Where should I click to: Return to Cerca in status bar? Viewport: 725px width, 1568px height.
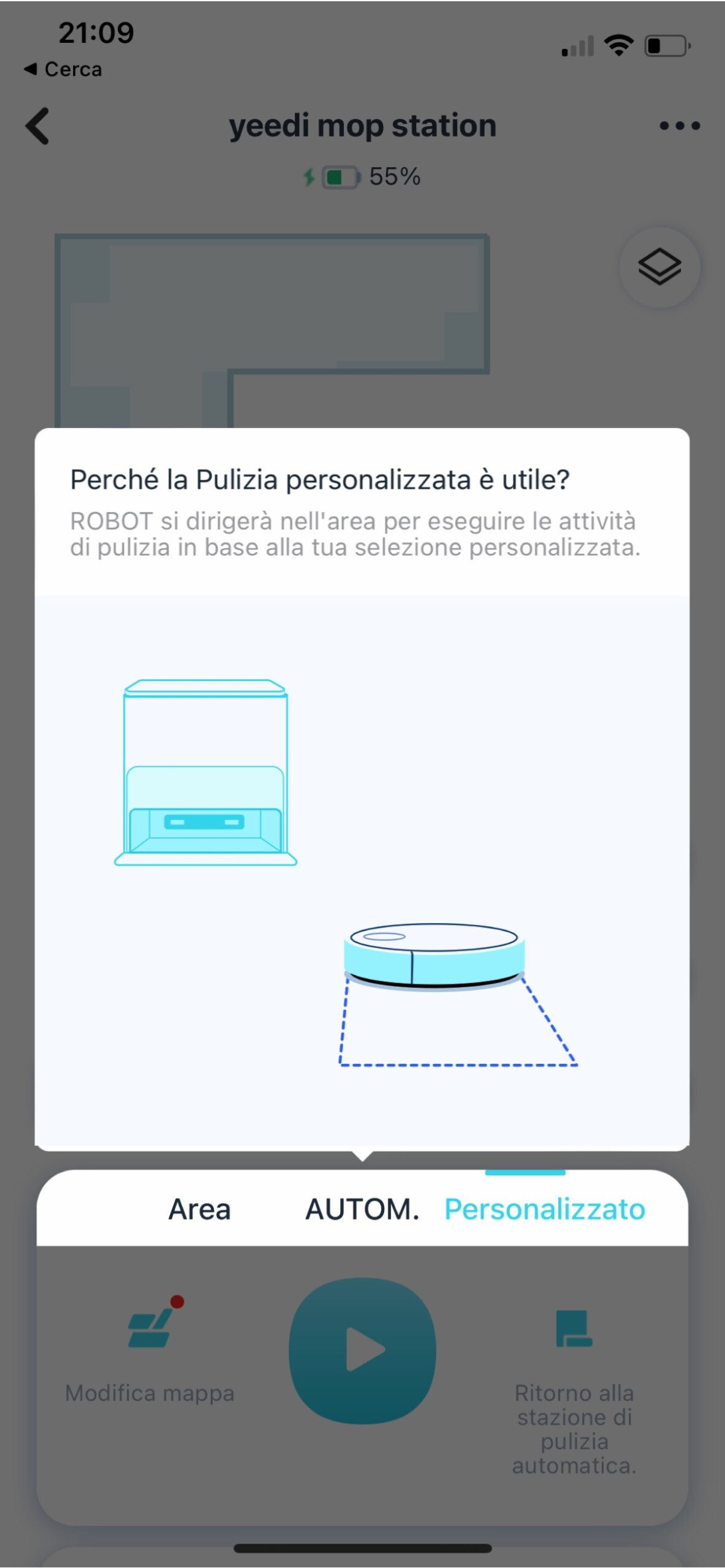[63, 69]
